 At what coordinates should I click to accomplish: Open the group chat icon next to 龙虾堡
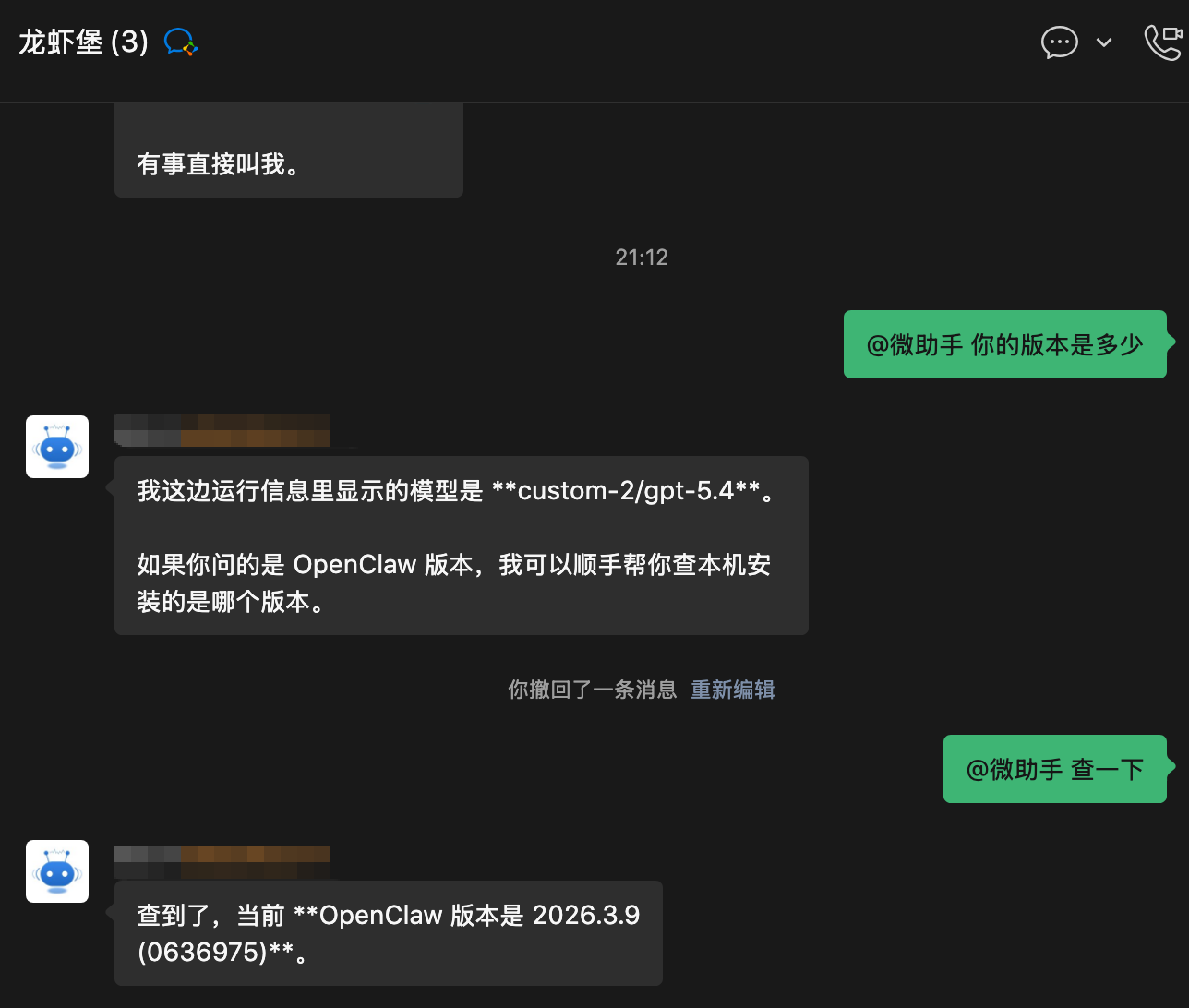181,42
